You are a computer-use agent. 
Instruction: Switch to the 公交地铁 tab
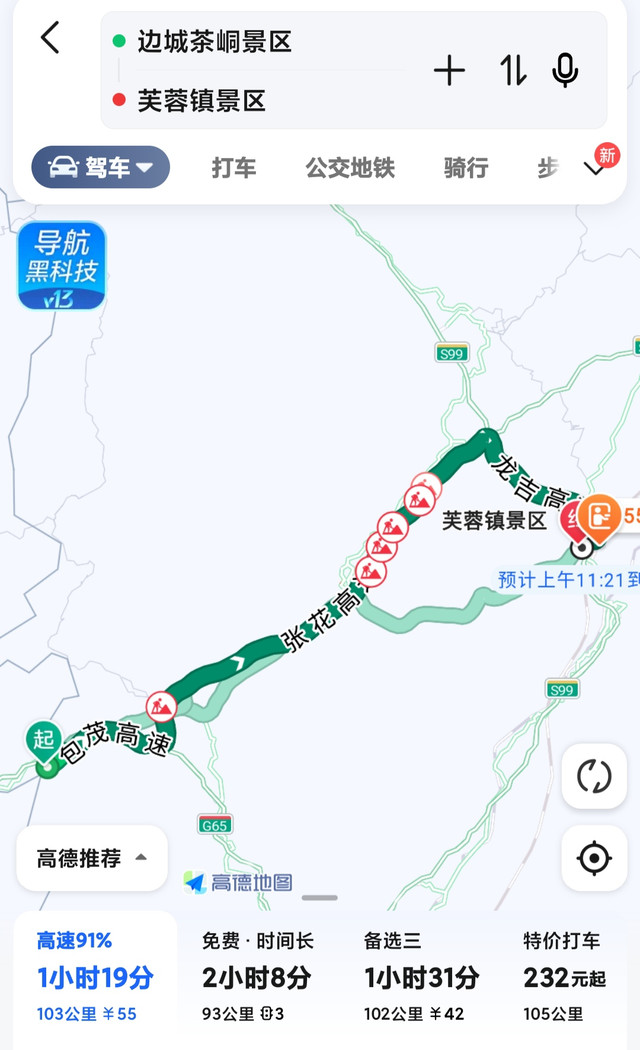[350, 168]
